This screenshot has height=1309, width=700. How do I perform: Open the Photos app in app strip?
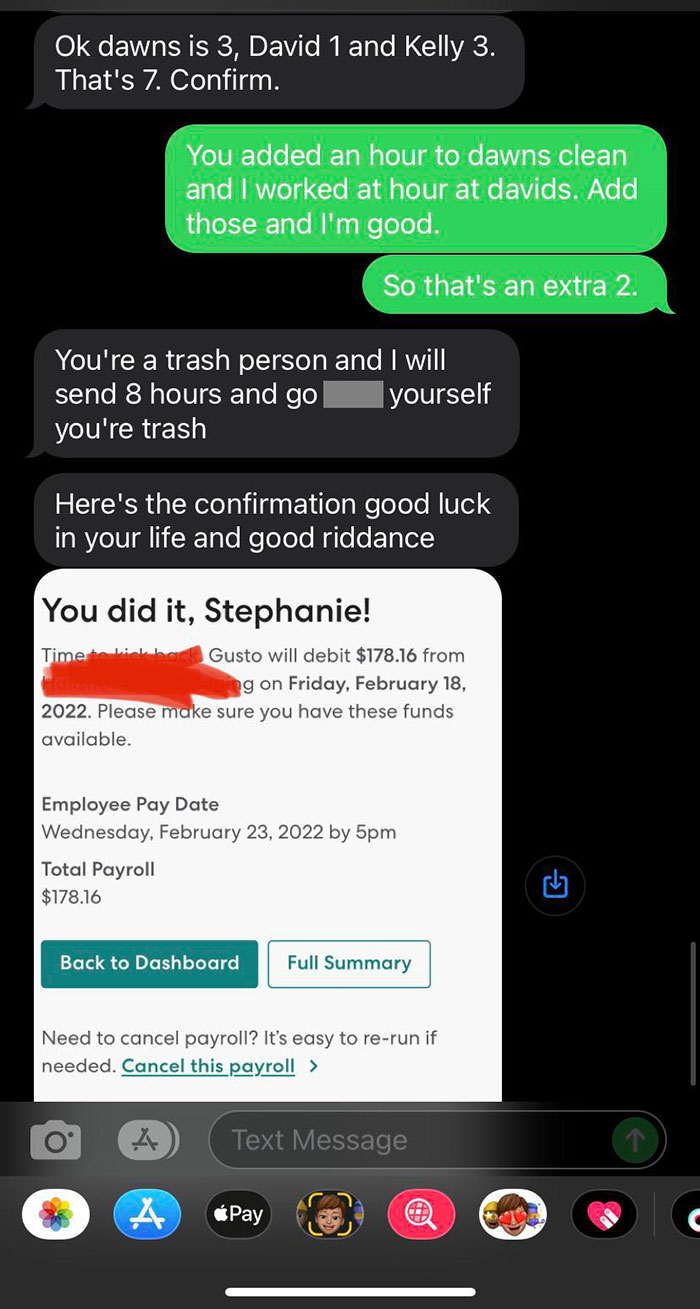pyautogui.click(x=55, y=1215)
